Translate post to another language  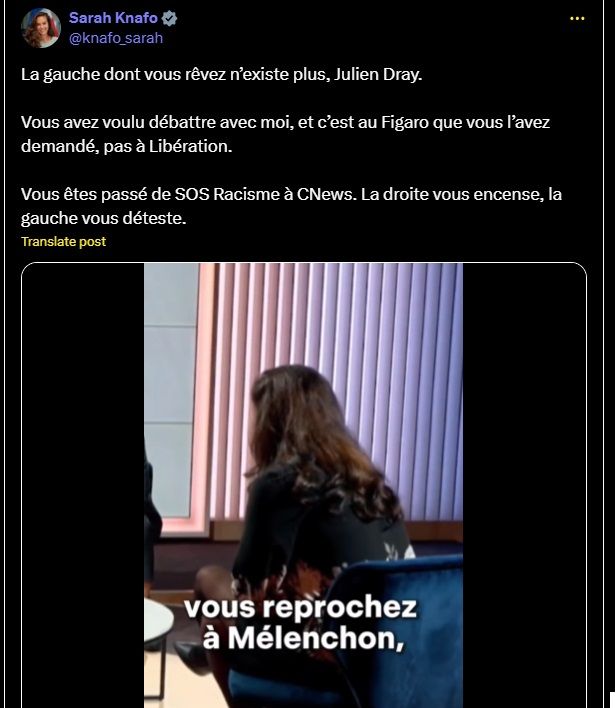(63, 241)
